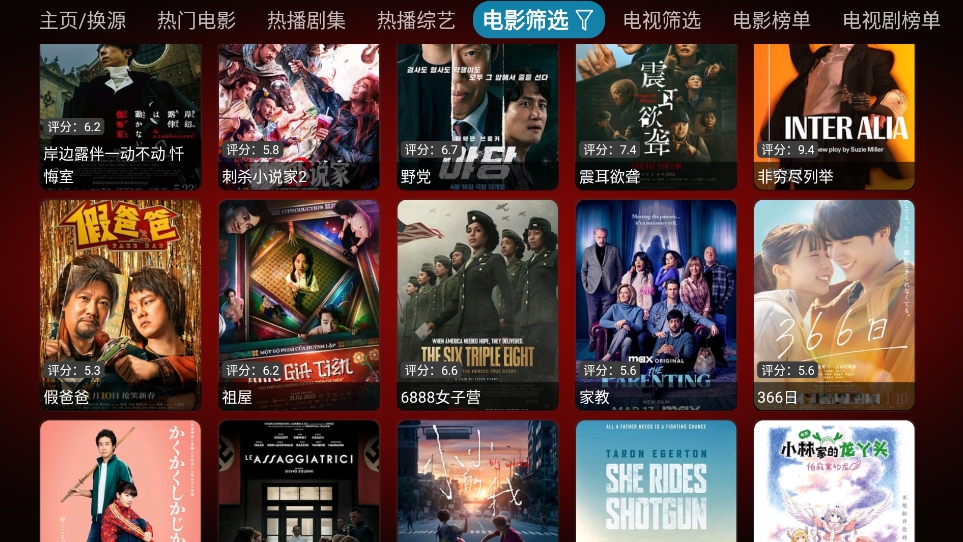Open the She Rides Shotgun poster
Viewport: 963px width, 542px height.
[656, 482]
